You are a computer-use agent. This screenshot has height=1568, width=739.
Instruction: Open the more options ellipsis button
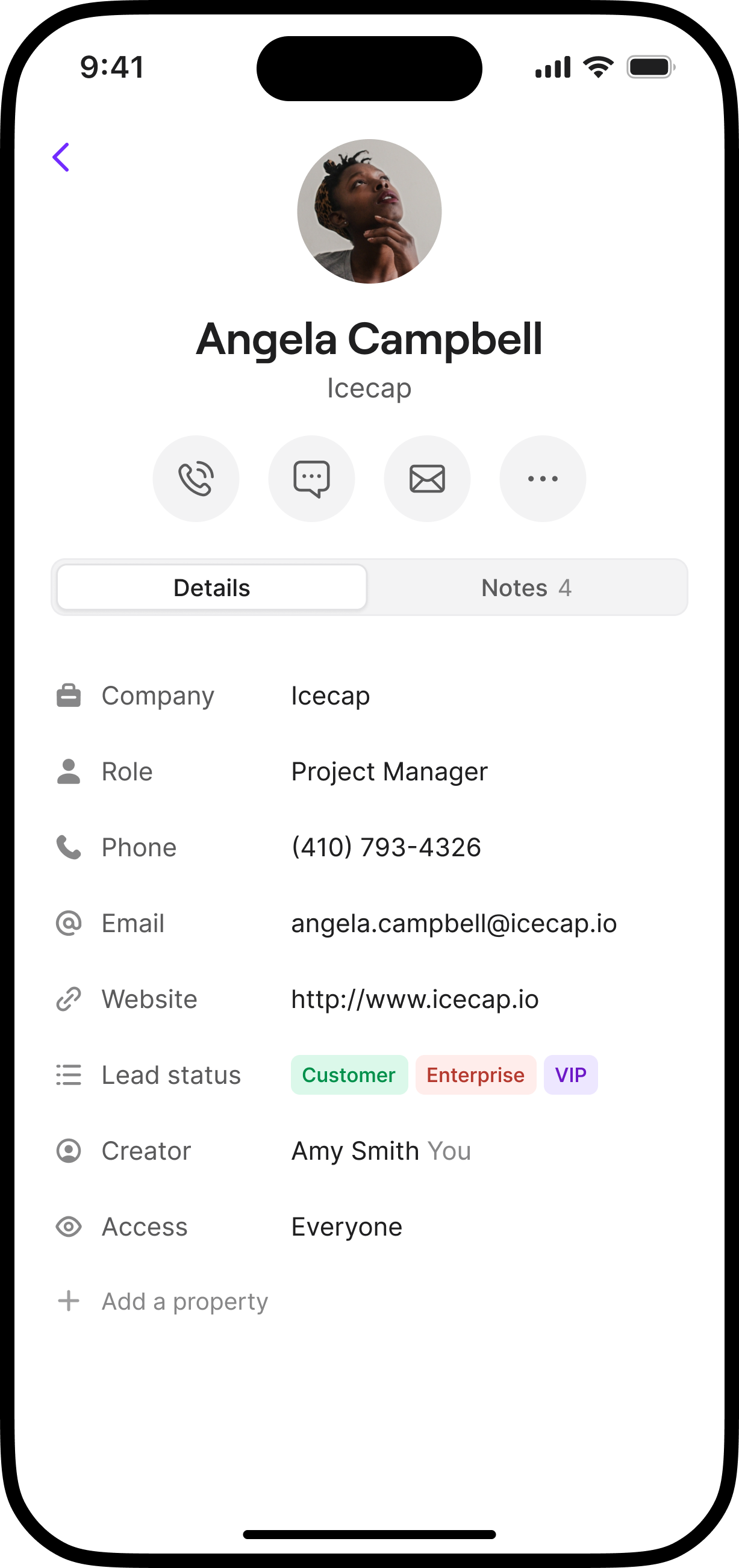pos(543,479)
